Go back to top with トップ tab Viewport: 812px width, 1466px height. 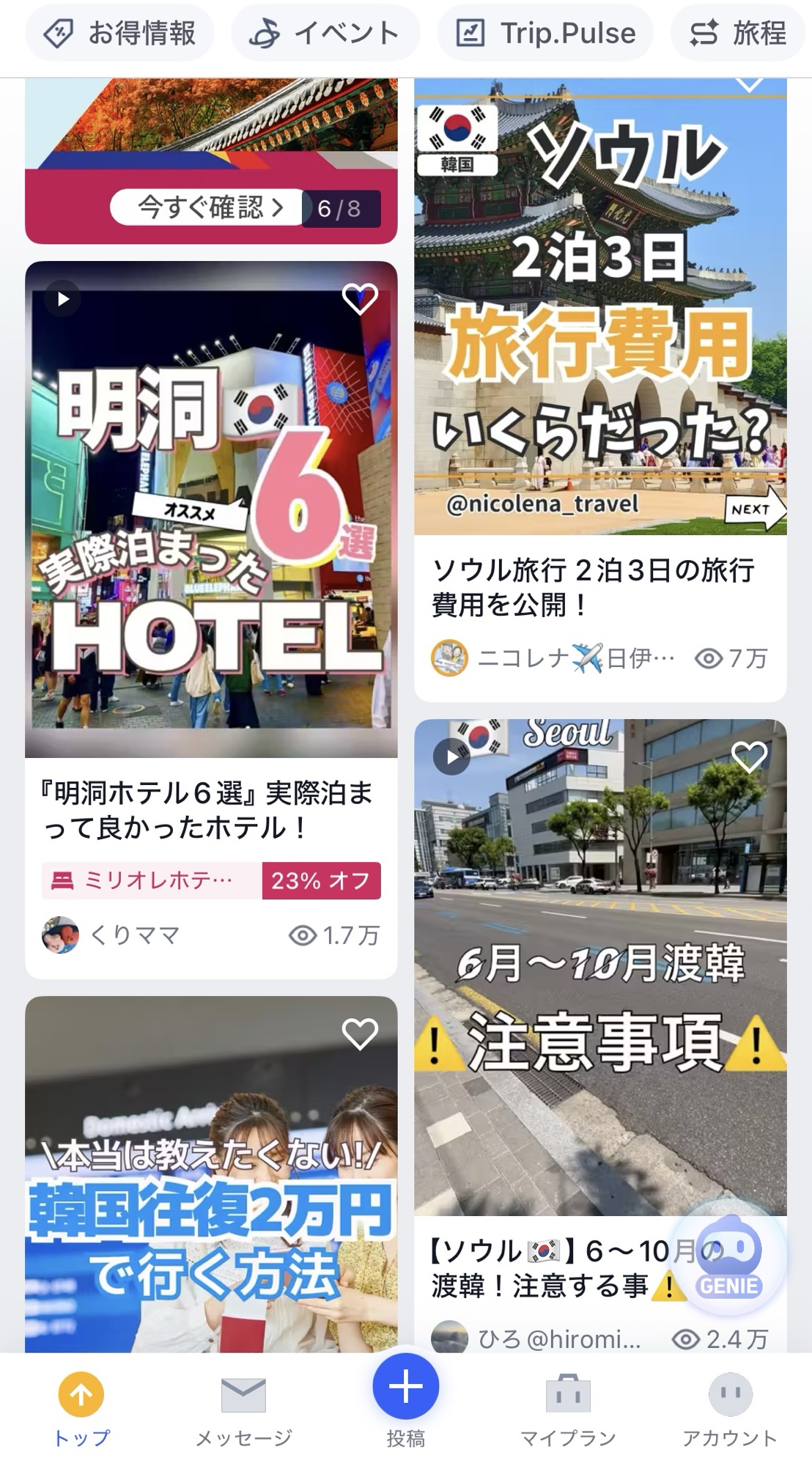pos(81,1407)
